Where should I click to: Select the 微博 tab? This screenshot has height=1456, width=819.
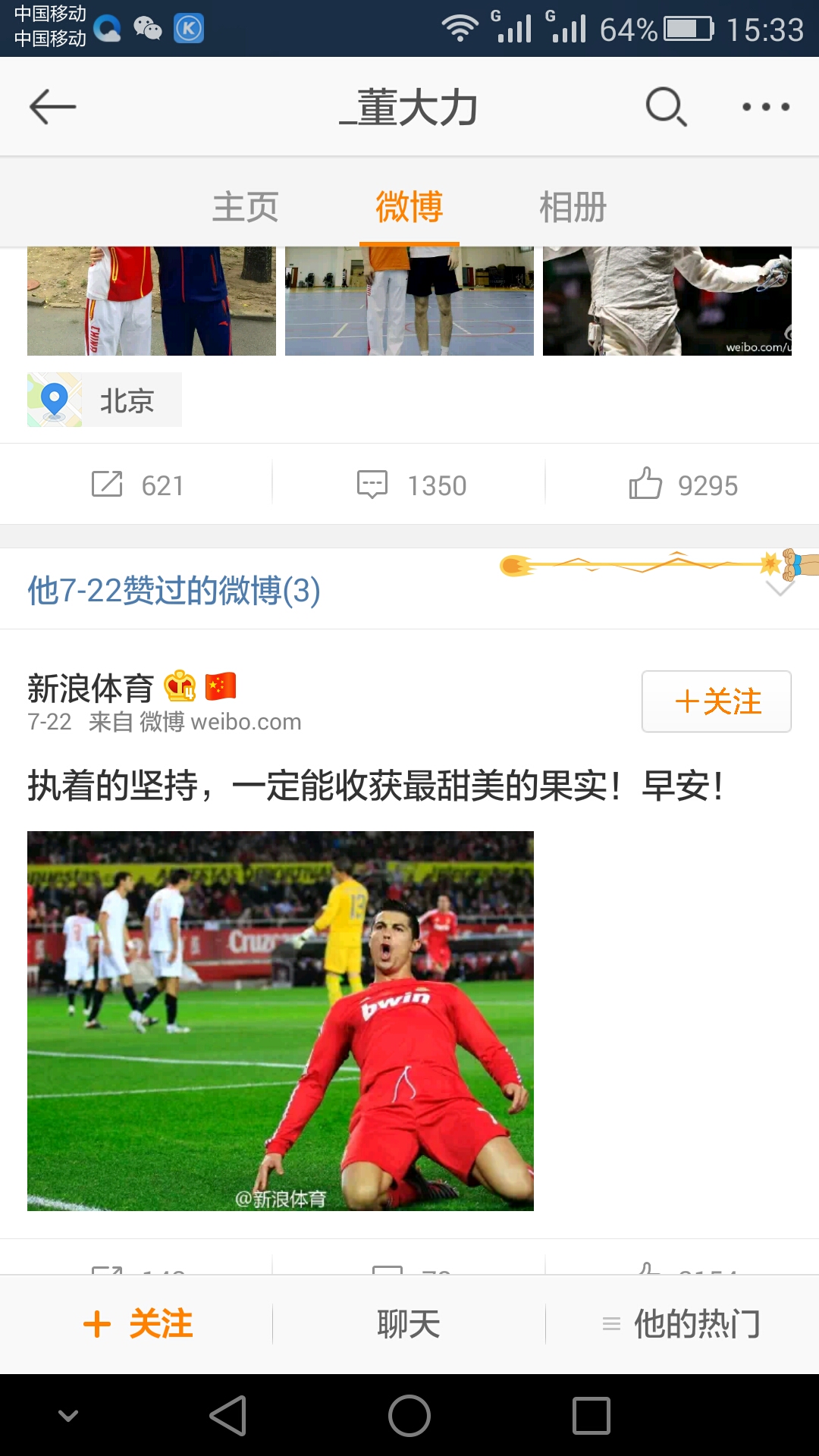click(409, 207)
